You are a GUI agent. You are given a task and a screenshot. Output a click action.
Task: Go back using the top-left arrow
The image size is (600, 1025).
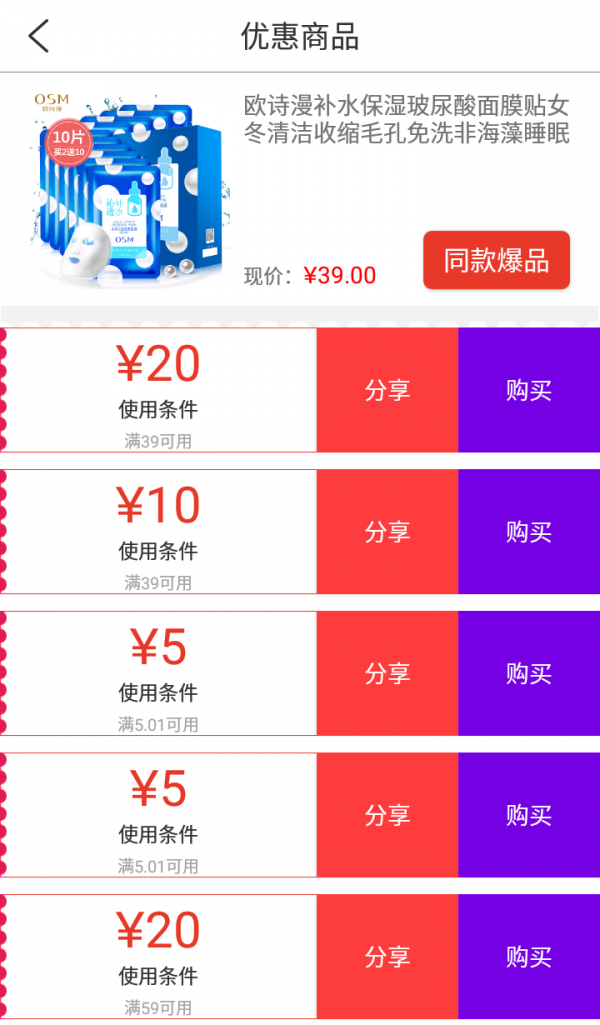[x=39, y=37]
